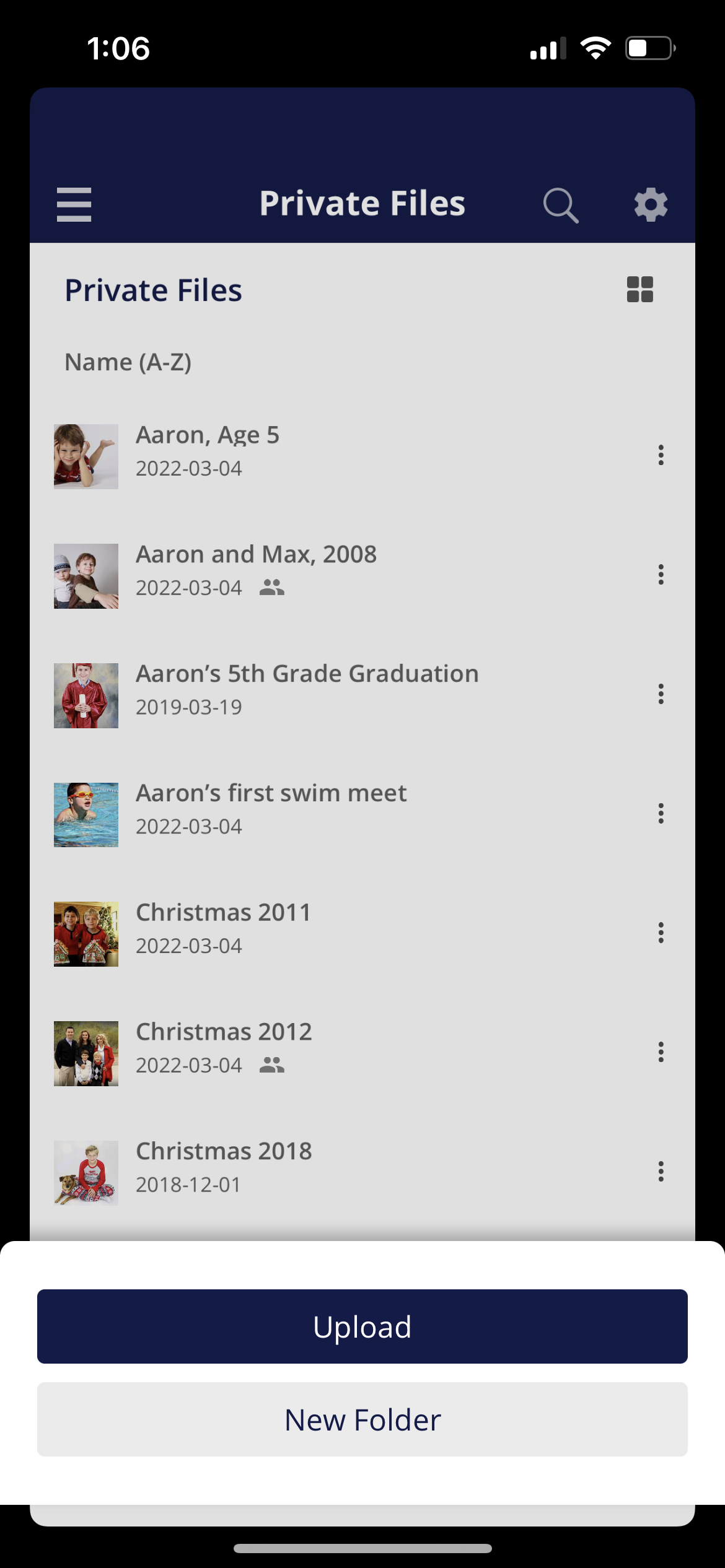Open Aaron's first swim meet

tap(271, 794)
